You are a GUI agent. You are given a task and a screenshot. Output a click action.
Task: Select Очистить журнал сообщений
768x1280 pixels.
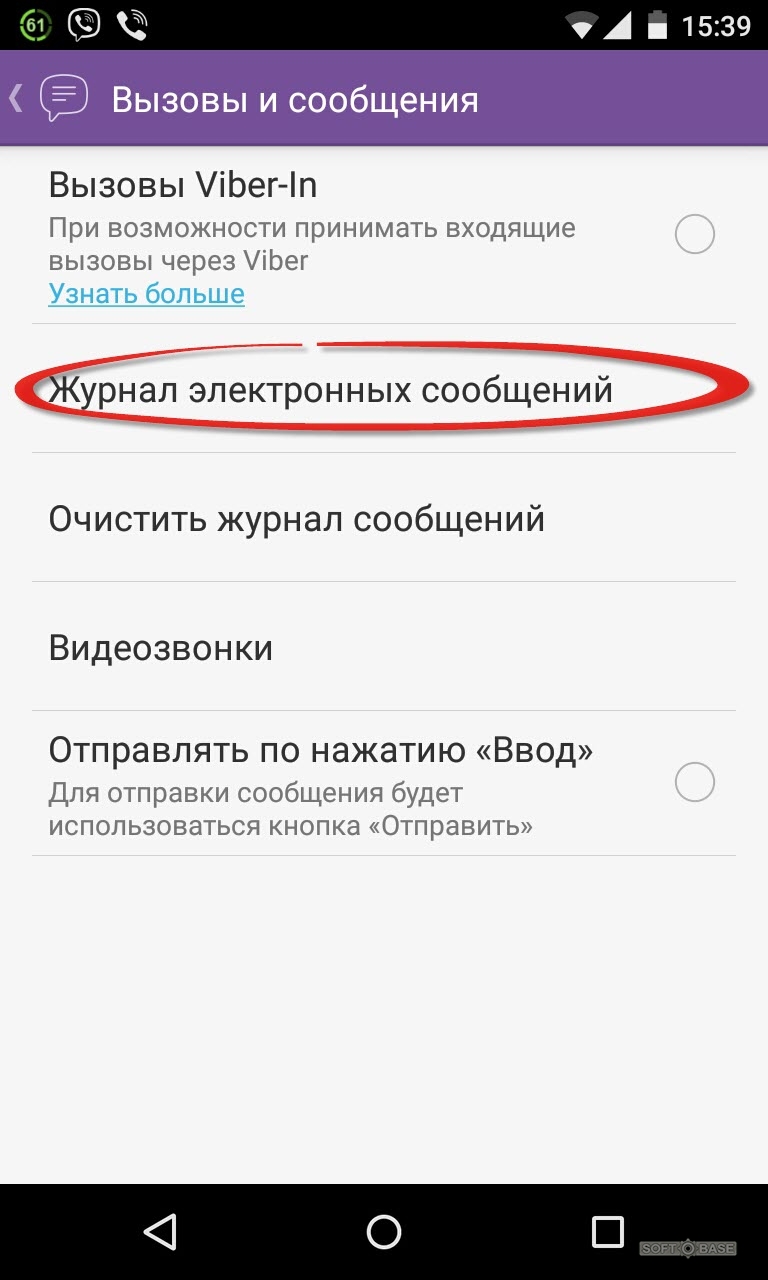(x=296, y=519)
